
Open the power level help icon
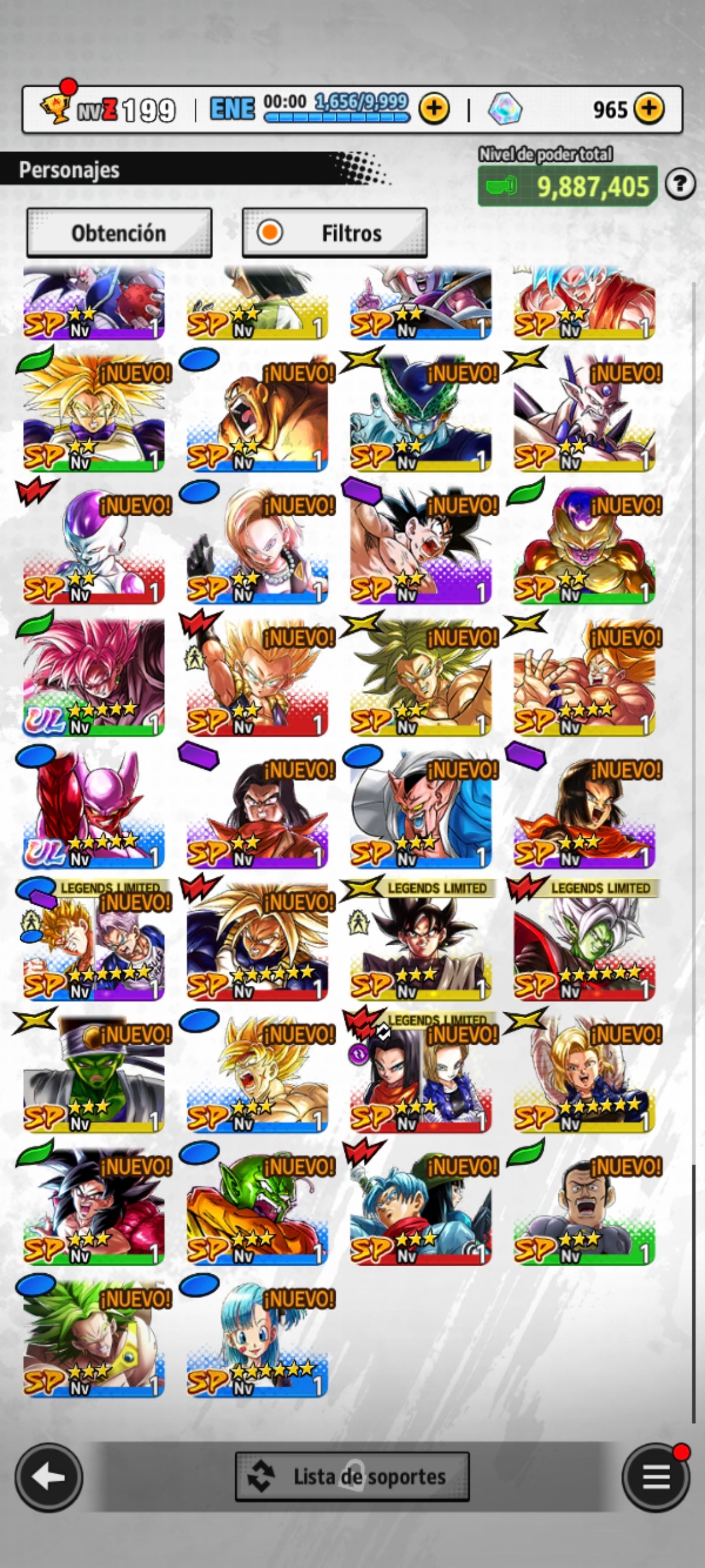click(x=680, y=184)
